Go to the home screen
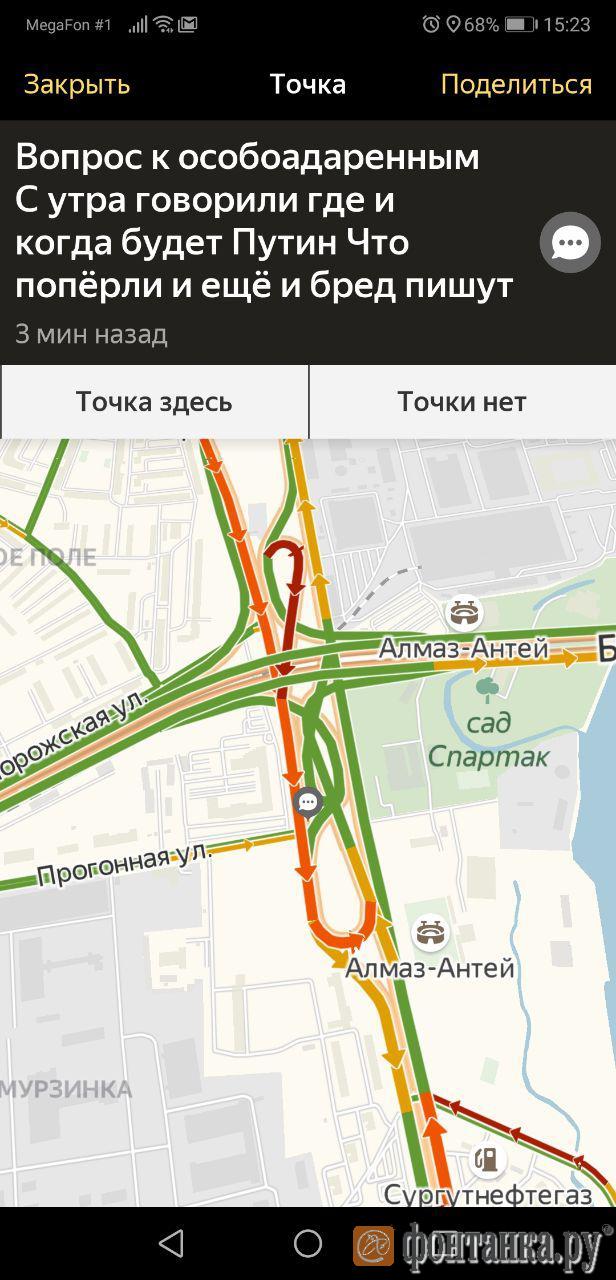Screen dimensions: 616x1280 pos(308,1243)
